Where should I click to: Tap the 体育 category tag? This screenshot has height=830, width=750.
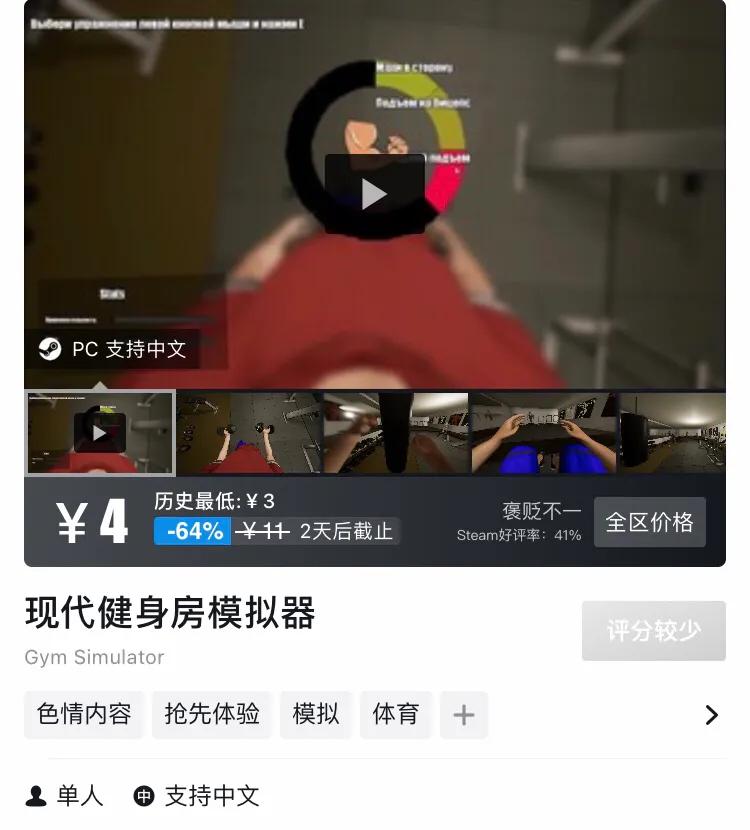[x=396, y=715]
